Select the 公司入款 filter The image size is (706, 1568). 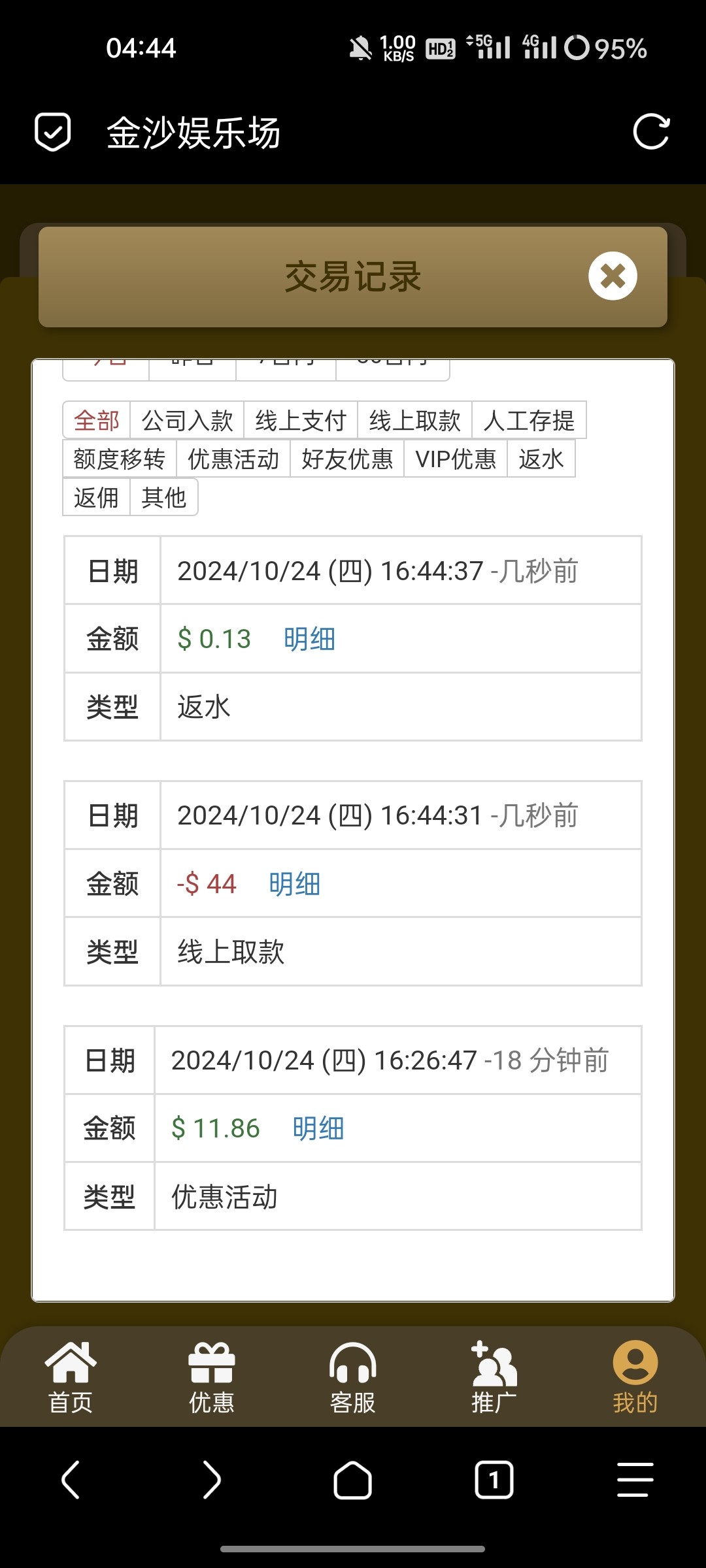pyautogui.click(x=187, y=420)
